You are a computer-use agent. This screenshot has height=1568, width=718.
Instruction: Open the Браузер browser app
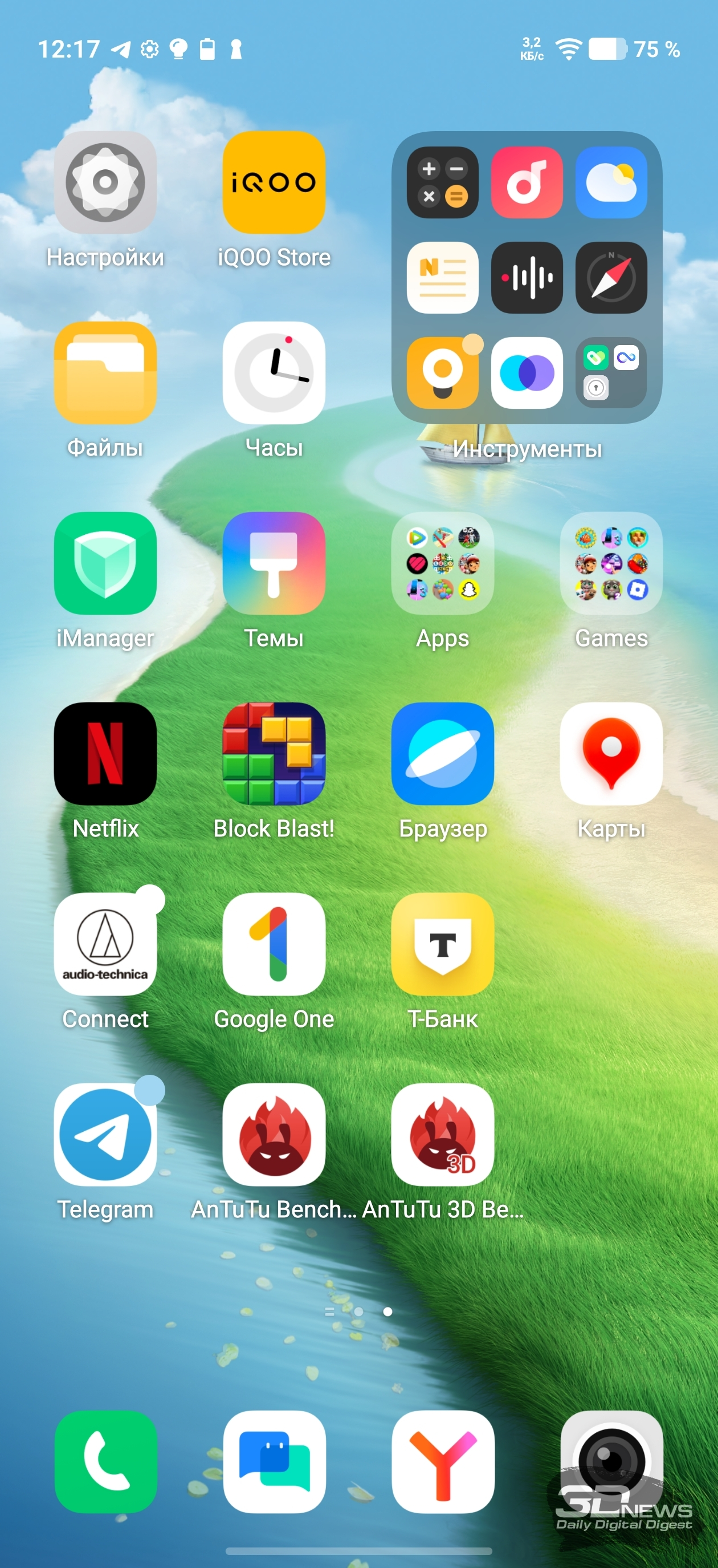442,754
